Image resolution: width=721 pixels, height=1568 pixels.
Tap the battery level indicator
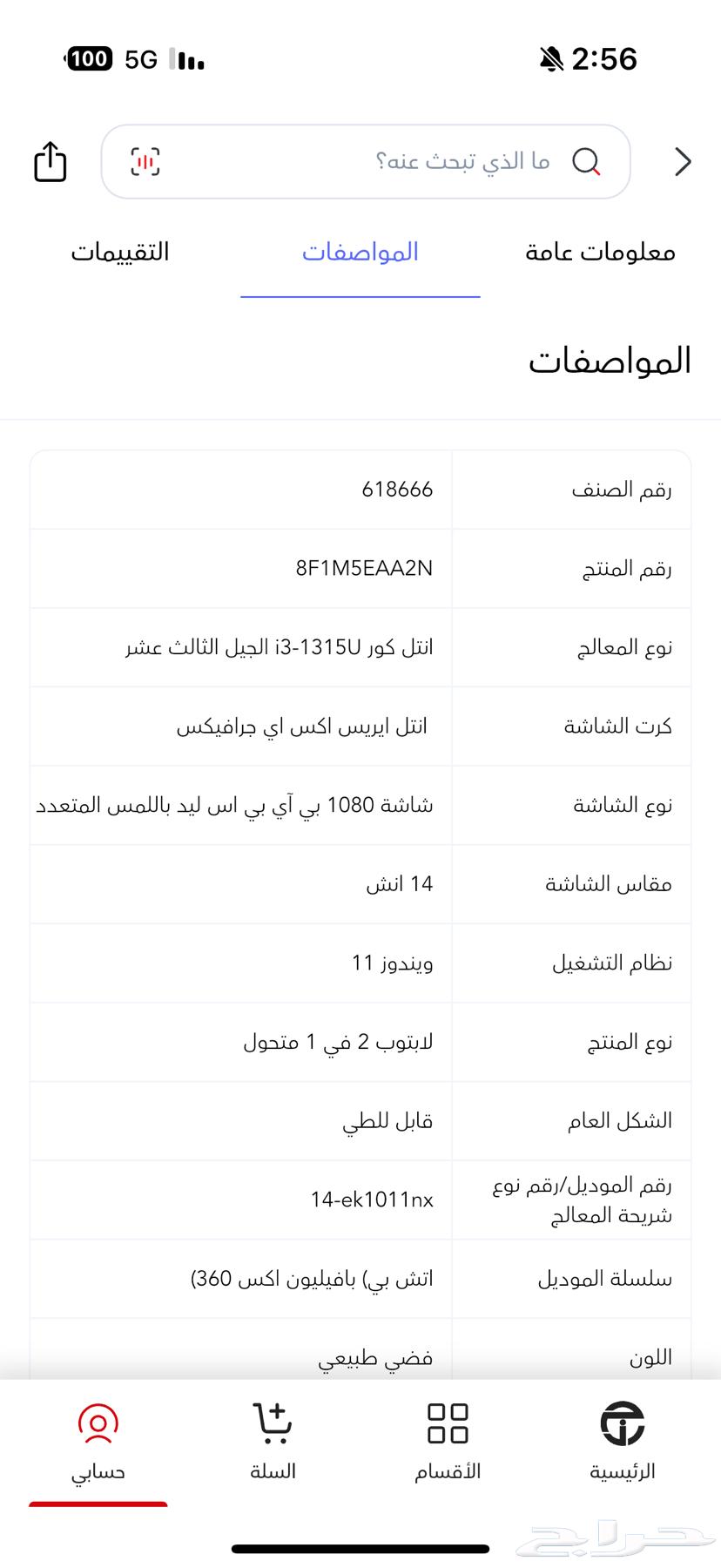89,57
